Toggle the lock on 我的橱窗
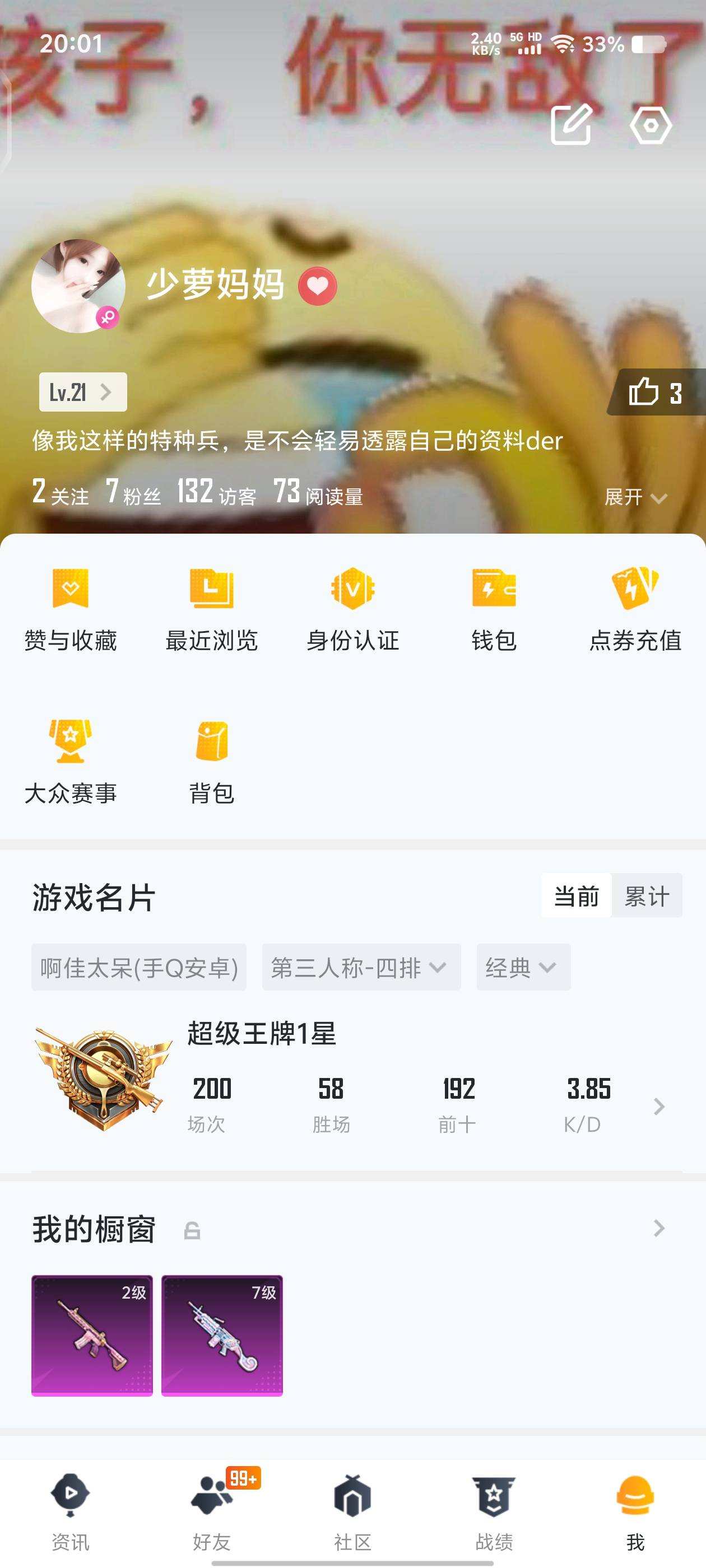706x1568 pixels. (191, 1231)
